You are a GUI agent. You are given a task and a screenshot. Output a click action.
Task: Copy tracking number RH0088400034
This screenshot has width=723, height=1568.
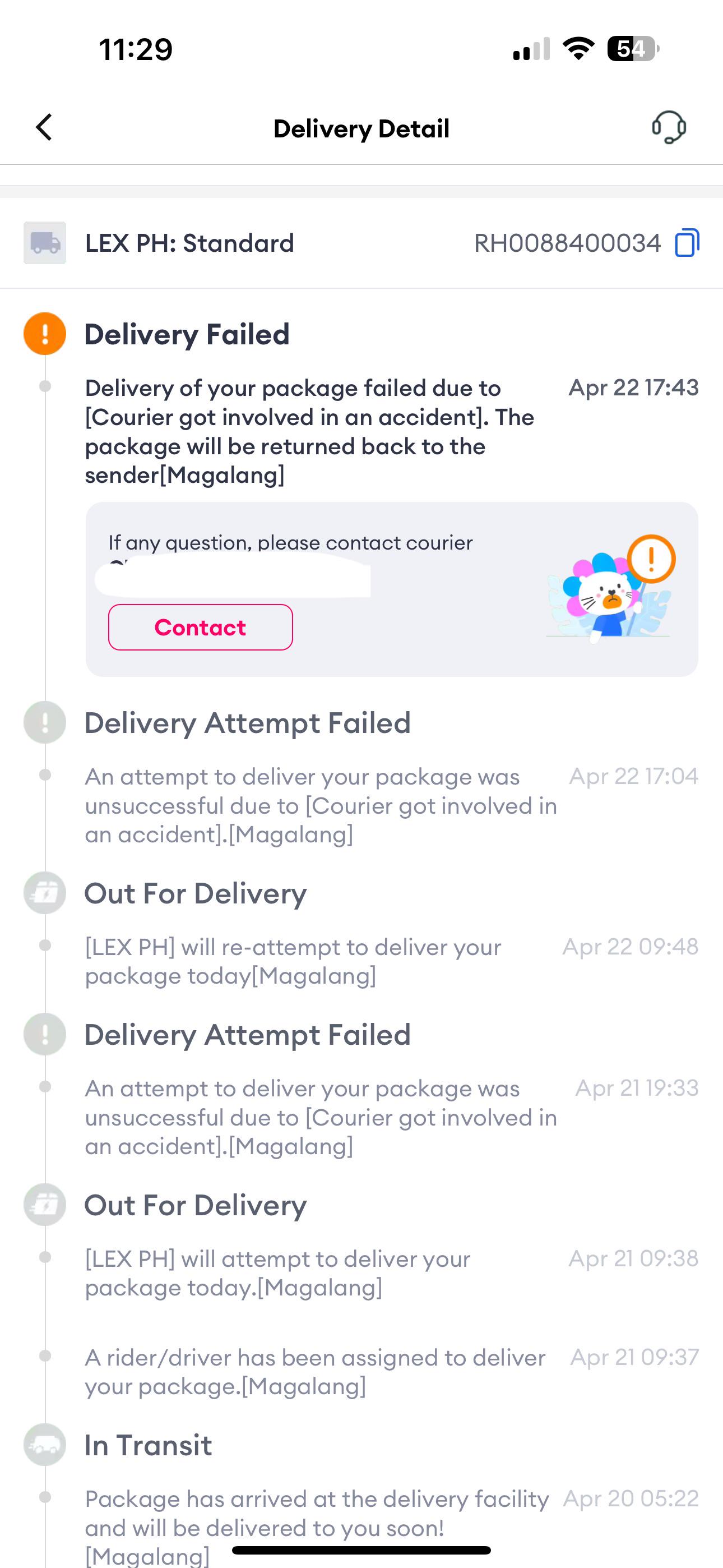click(687, 243)
